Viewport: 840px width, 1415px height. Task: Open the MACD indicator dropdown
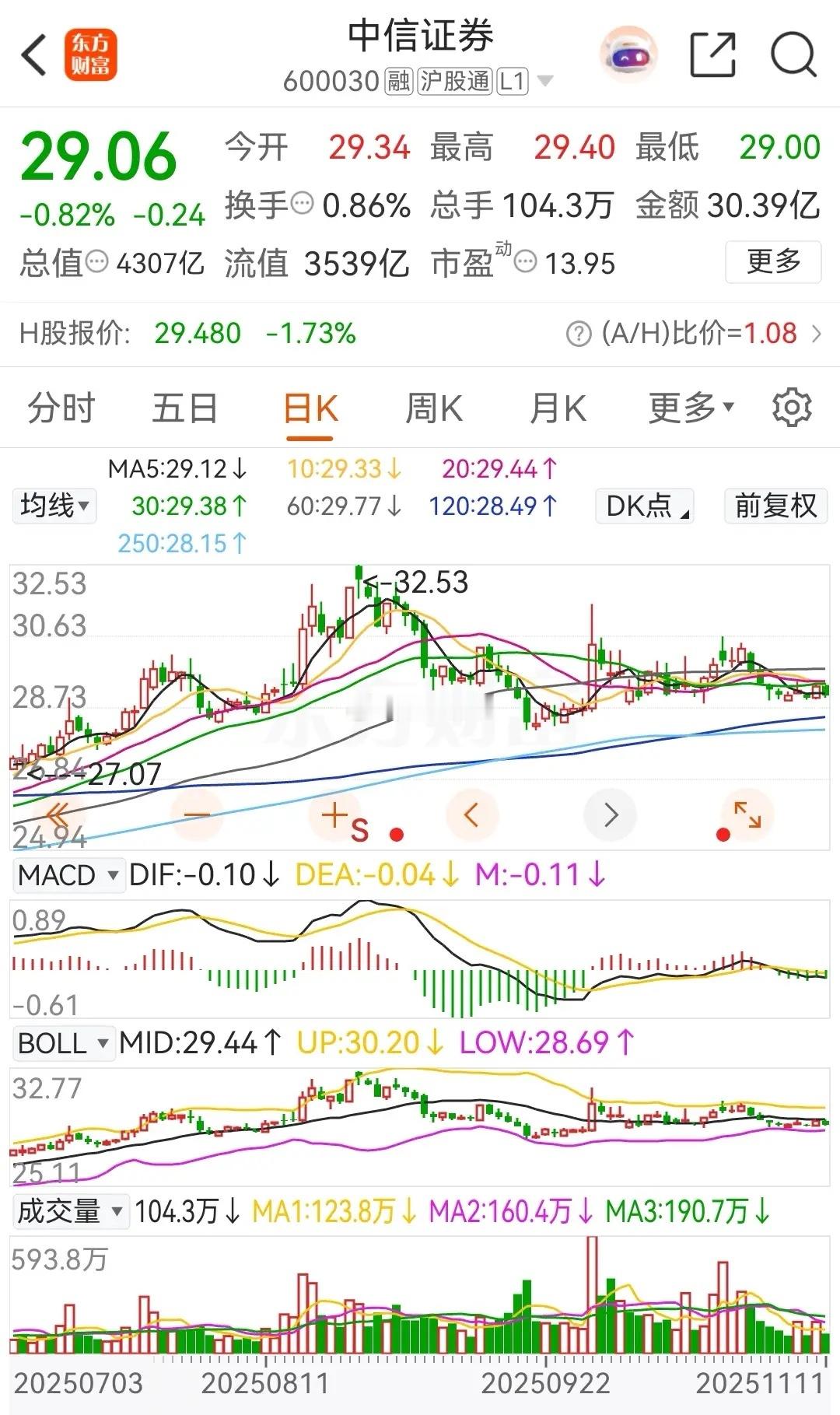(68, 875)
